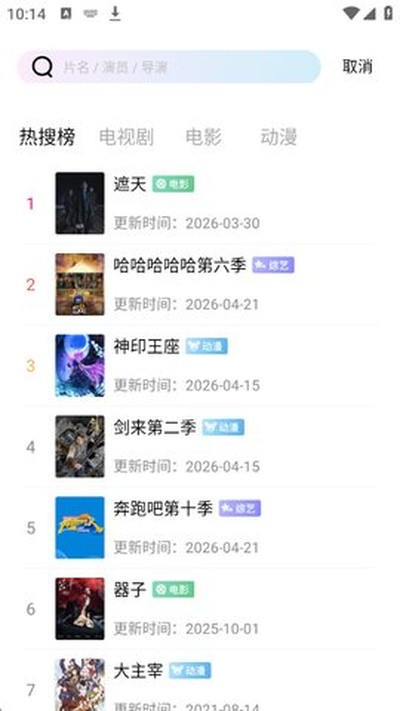This screenshot has height=711, width=400.
Task: Open 大主宰 anime entry
Action: tap(200, 683)
